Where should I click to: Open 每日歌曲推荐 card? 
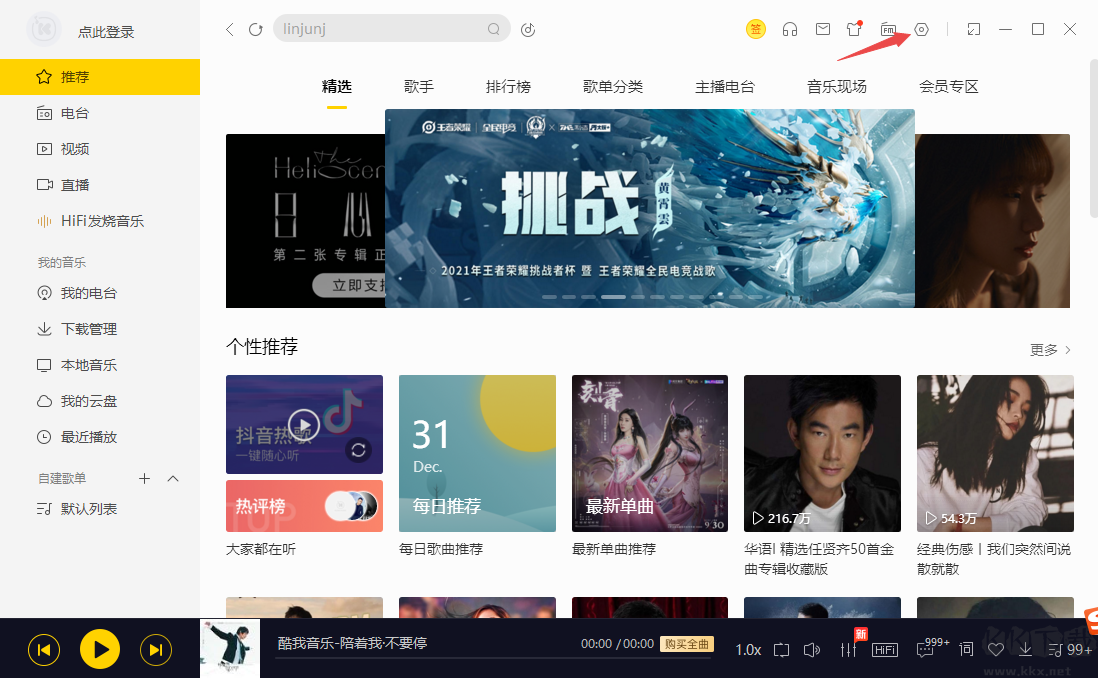click(x=477, y=453)
